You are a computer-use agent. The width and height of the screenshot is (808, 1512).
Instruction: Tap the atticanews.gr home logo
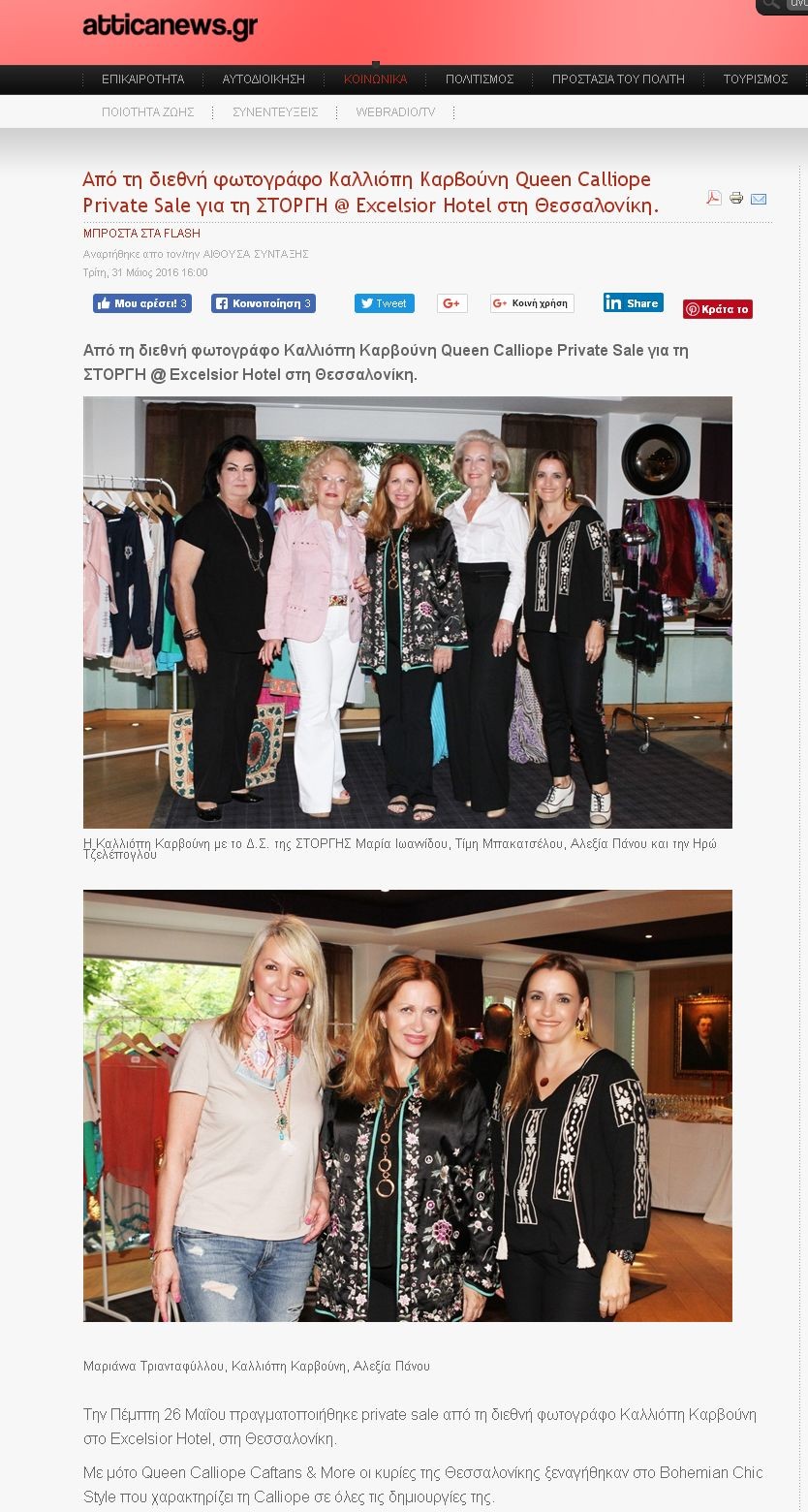[x=170, y=27]
